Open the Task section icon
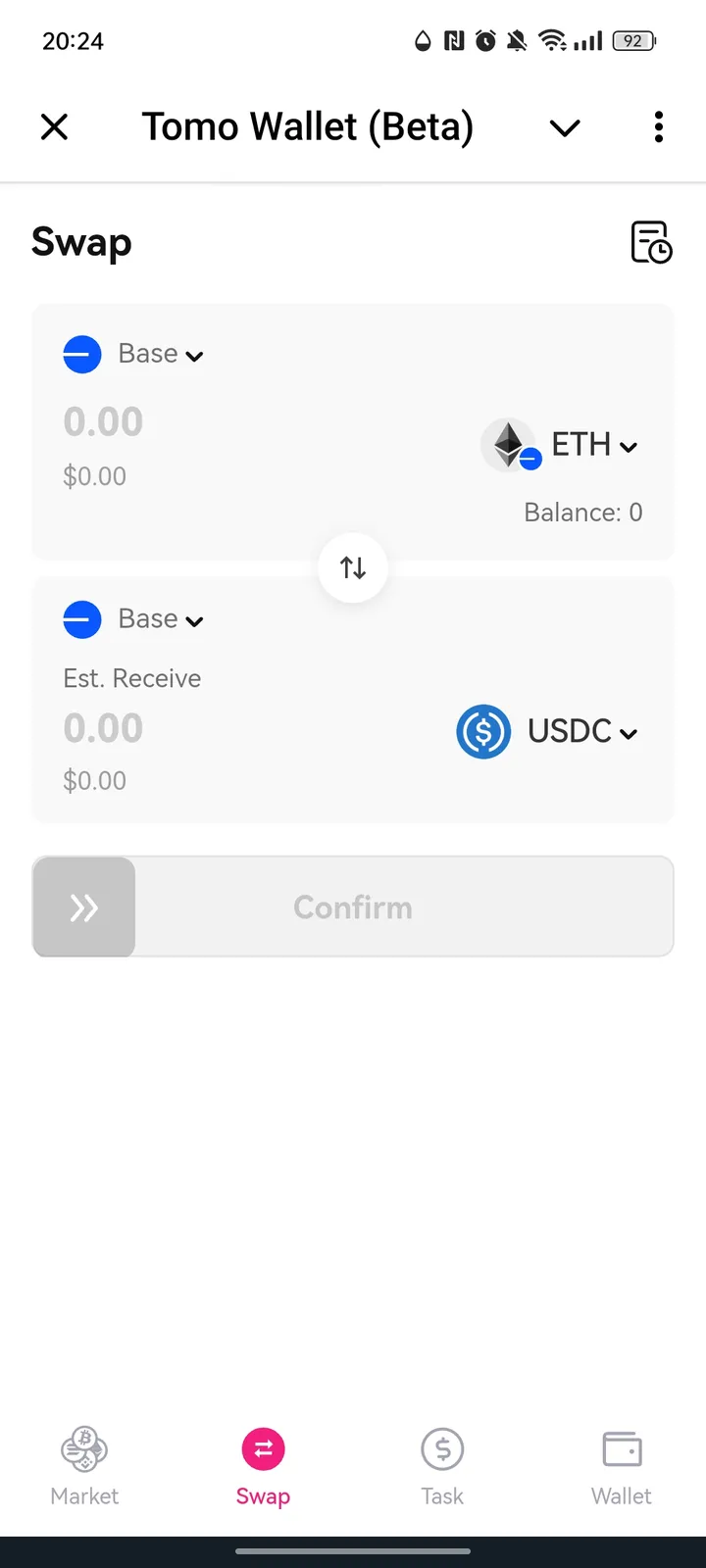706x1568 pixels. (441, 1447)
